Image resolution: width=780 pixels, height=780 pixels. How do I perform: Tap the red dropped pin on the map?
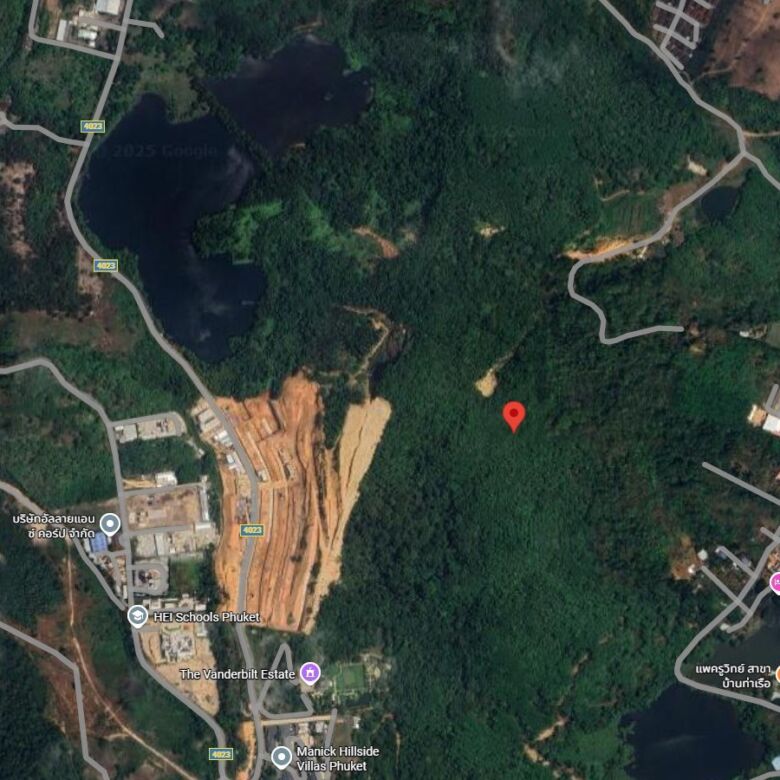[514, 415]
